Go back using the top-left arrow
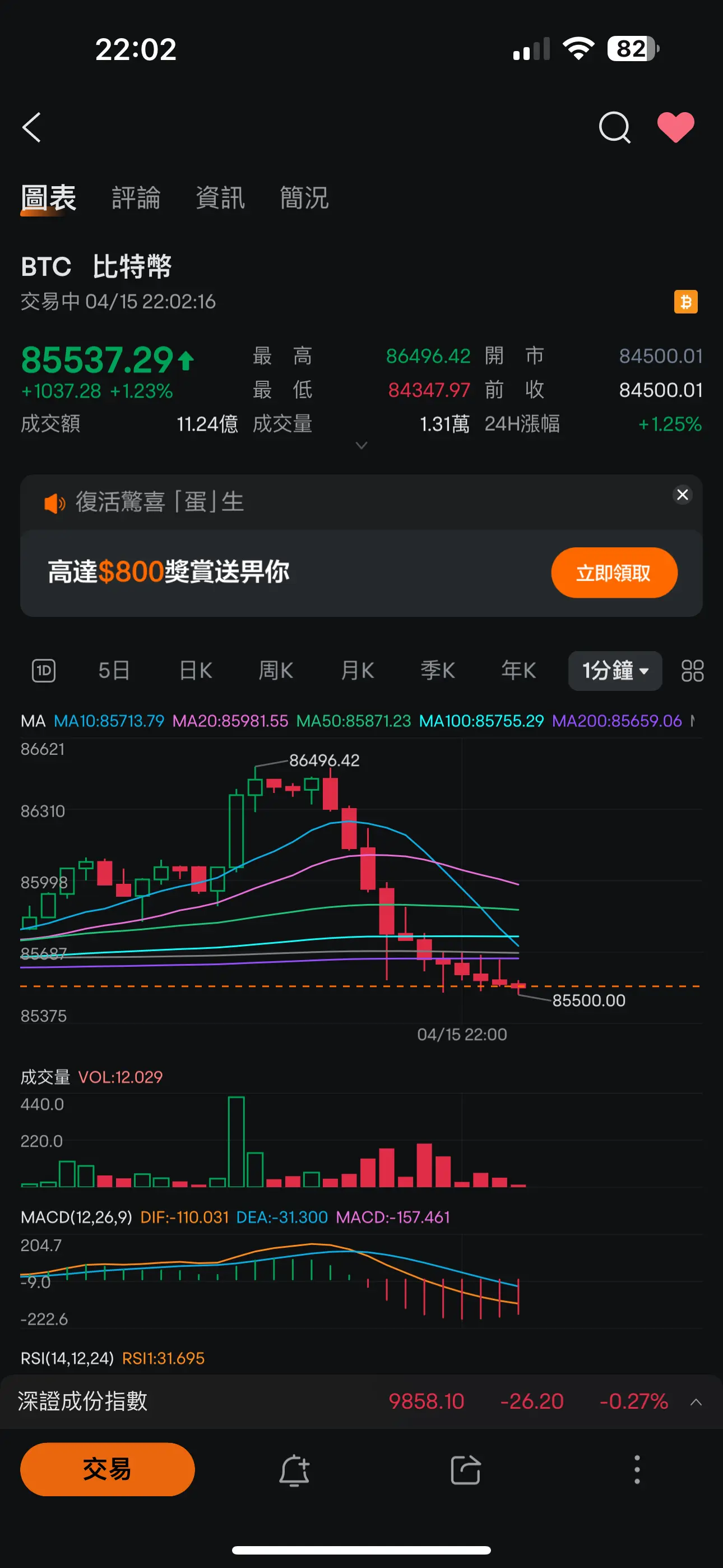Screen dimensions: 723x1568 pos(31,127)
